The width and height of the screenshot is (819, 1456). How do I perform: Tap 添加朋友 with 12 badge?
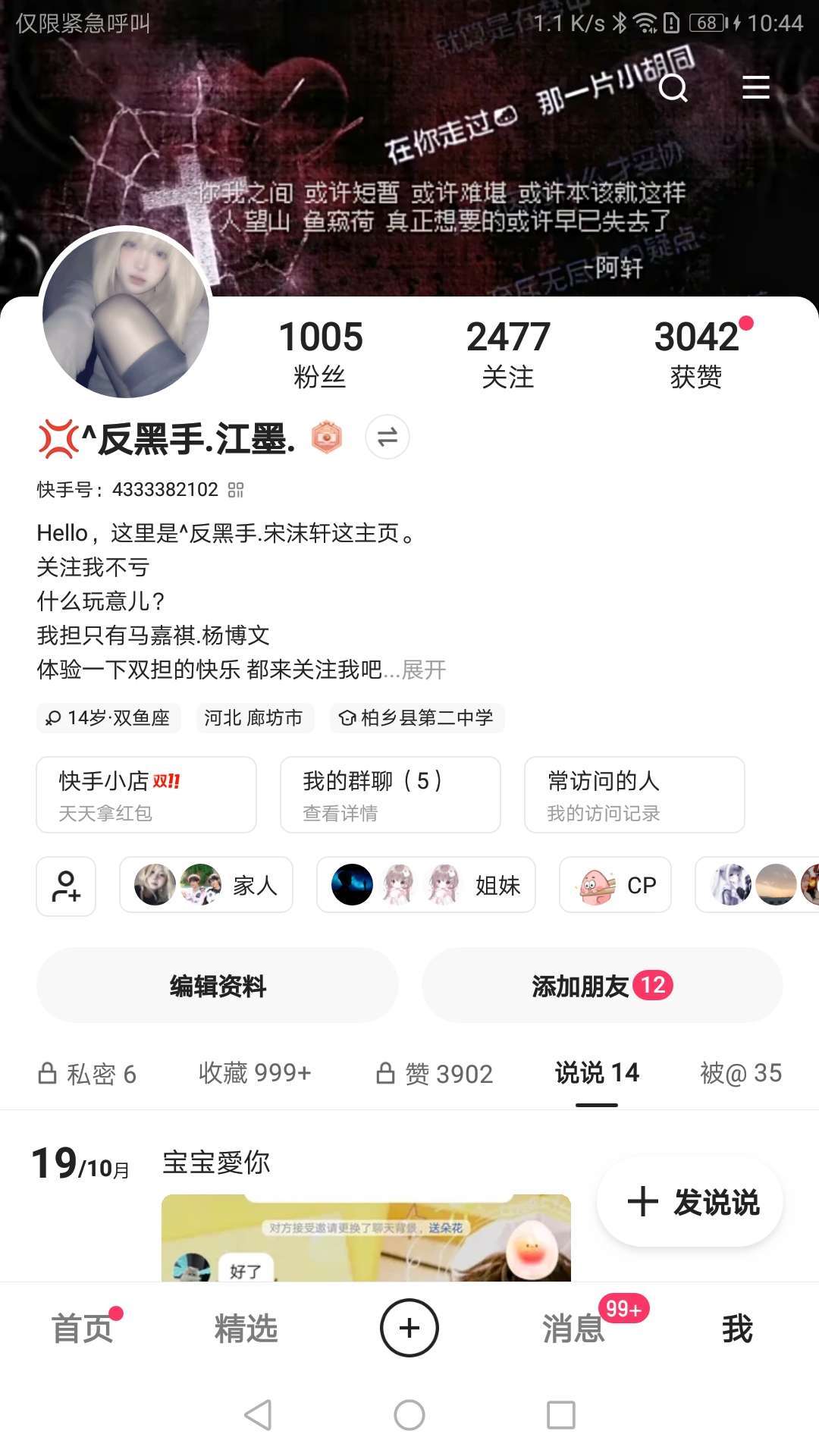[601, 986]
